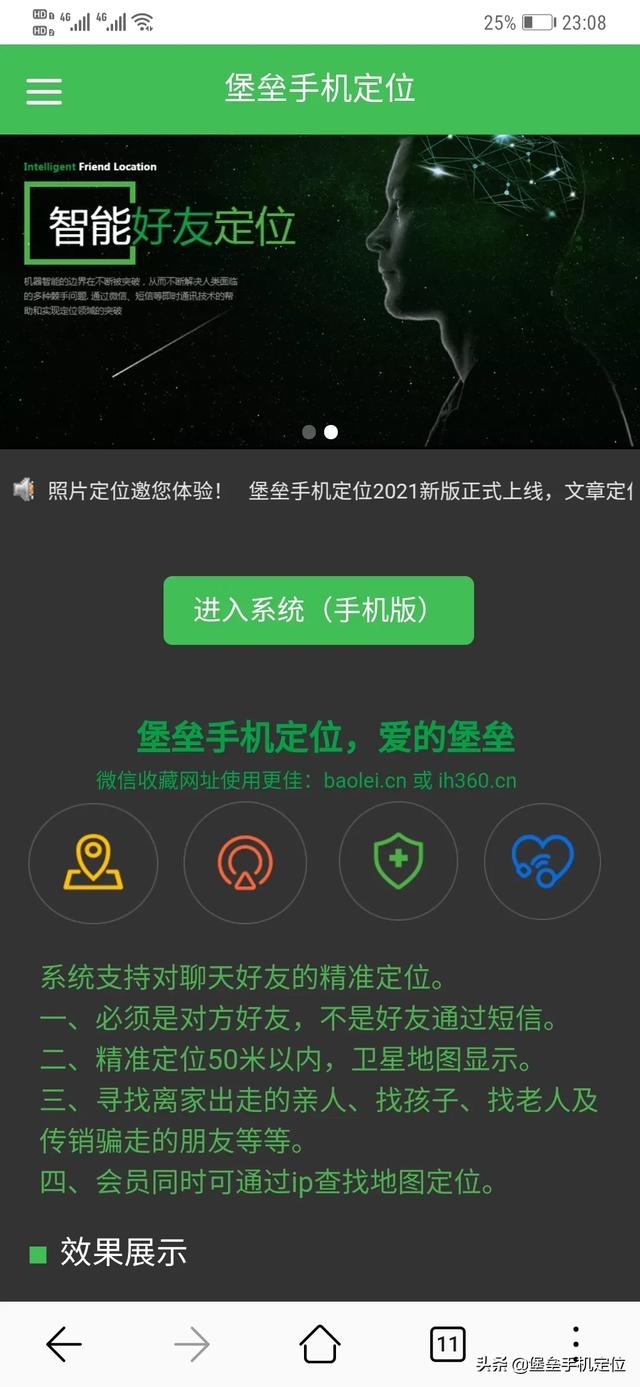The image size is (640, 1387).
Task: Tap the orange radar target icon
Action: [x=245, y=863]
